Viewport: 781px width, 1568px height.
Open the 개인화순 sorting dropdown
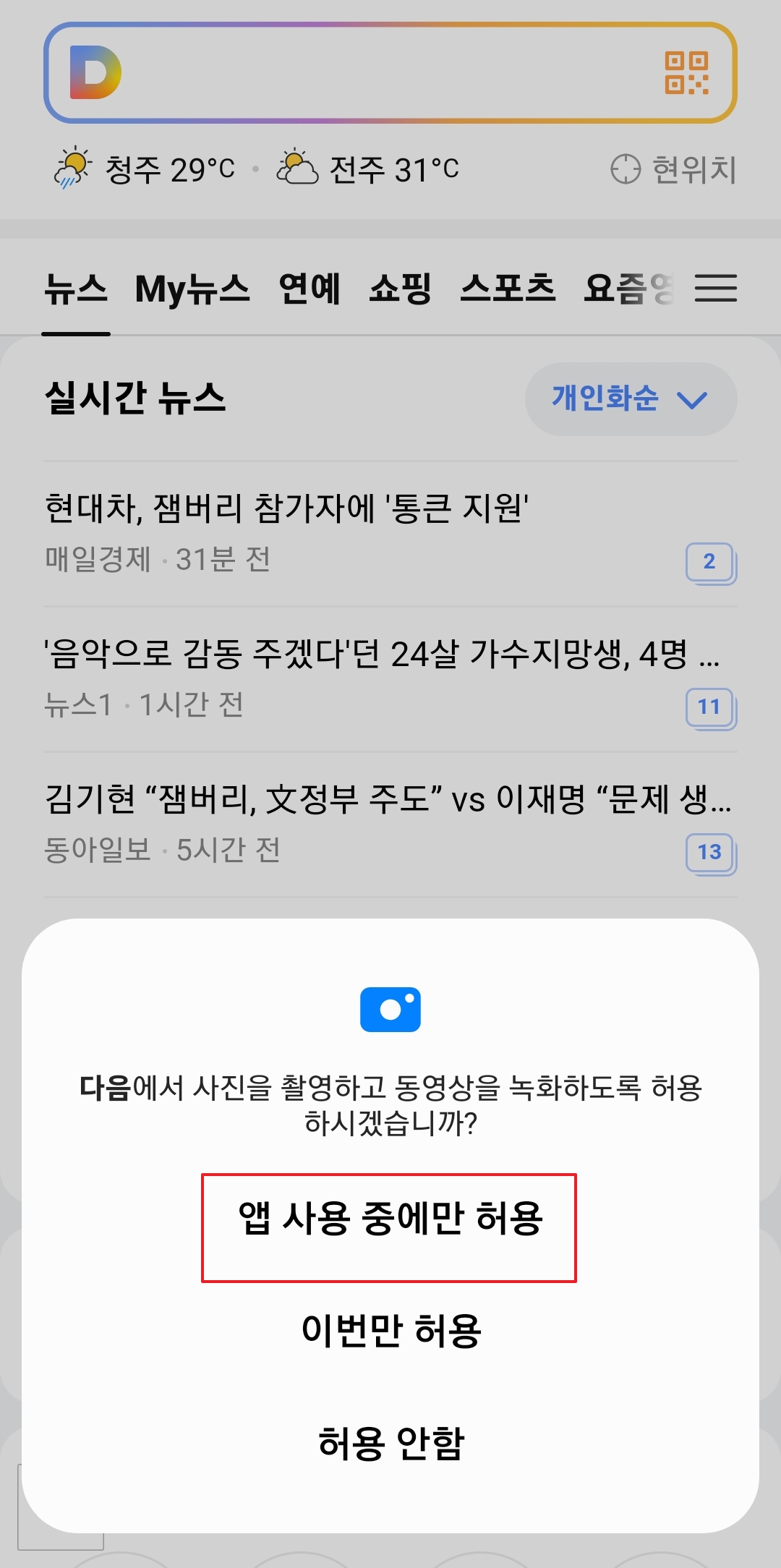[x=631, y=400]
